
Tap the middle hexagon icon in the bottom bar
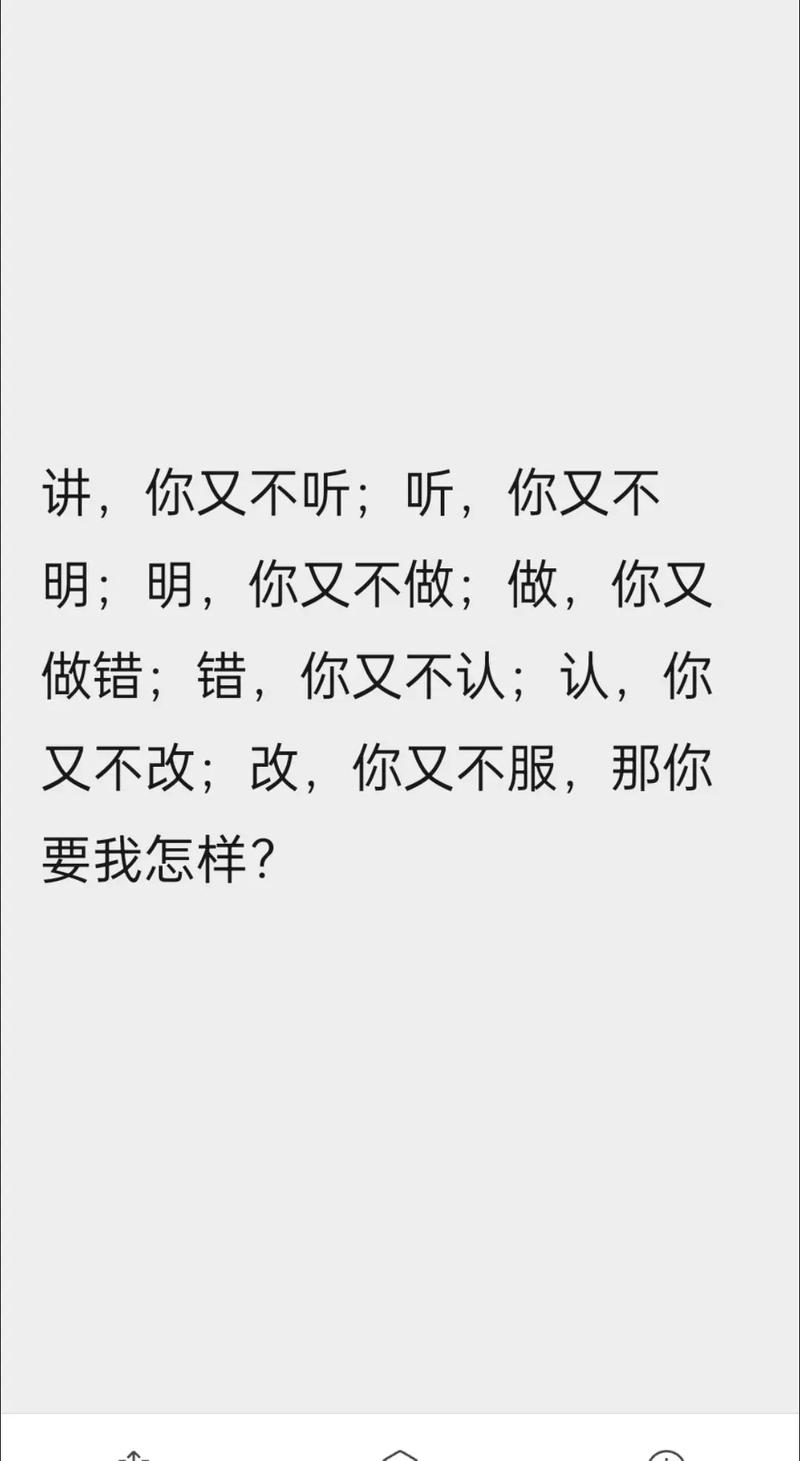coord(400,1454)
